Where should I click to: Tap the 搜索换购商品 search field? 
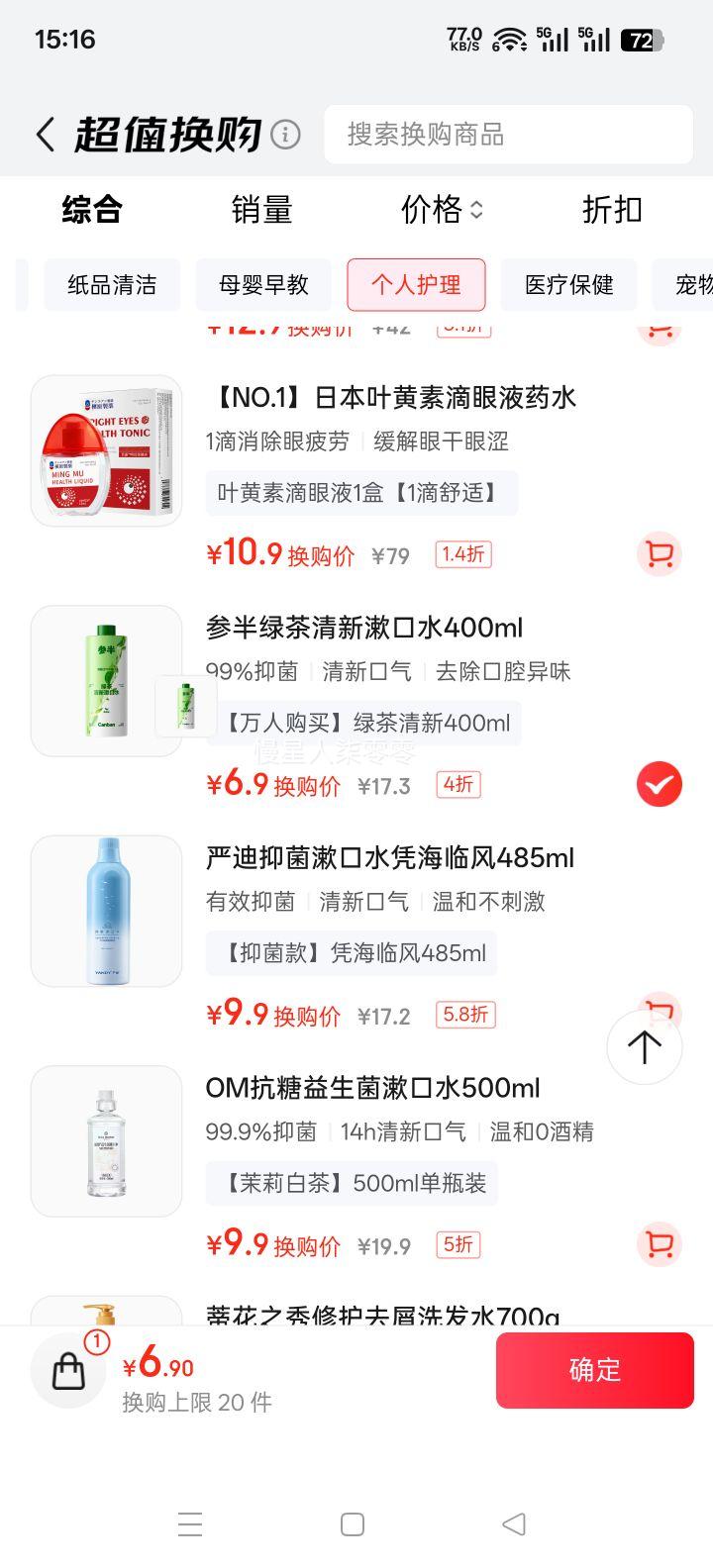click(508, 134)
